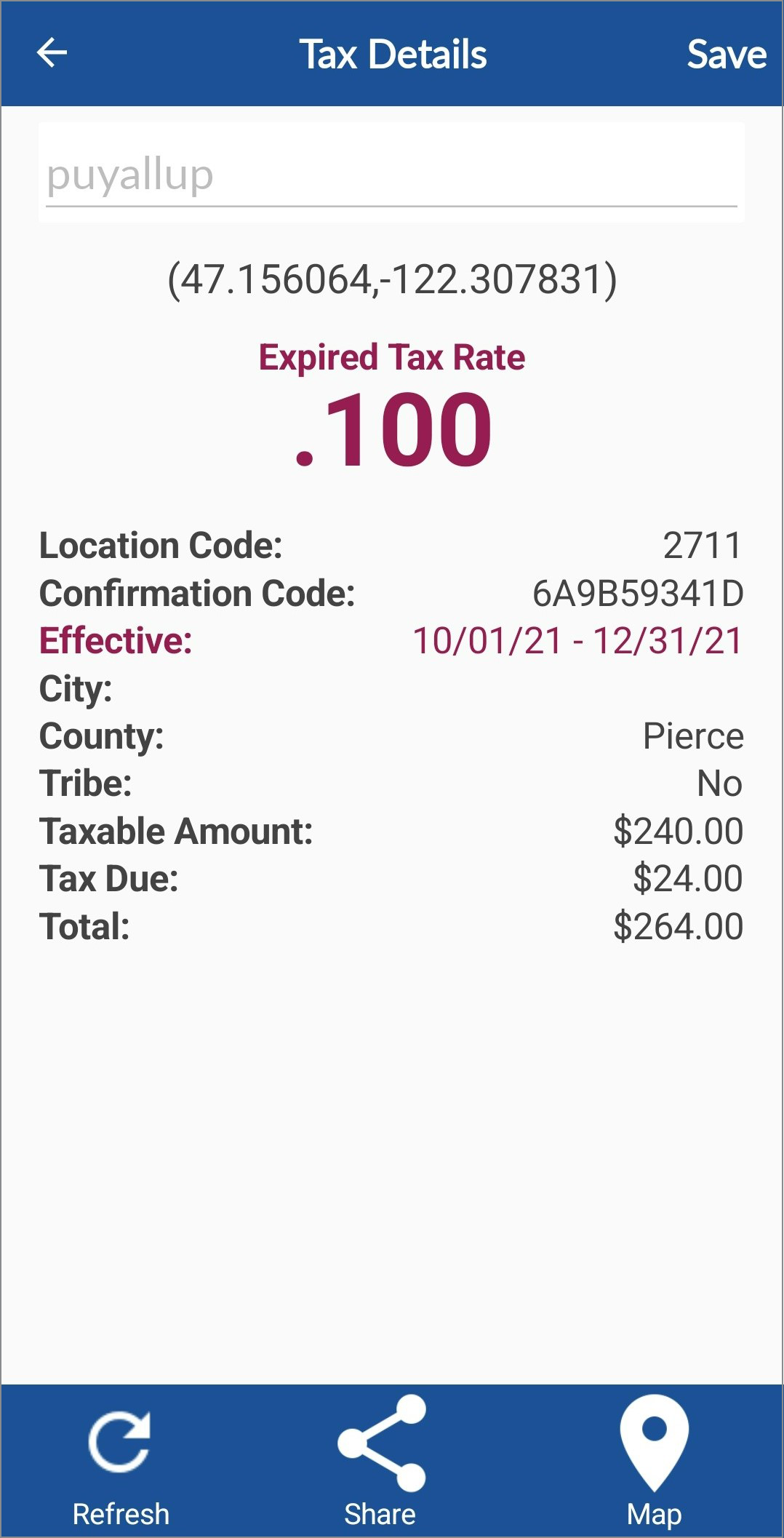The image size is (784, 1538).
Task: Save the tax details
Action: tap(726, 55)
